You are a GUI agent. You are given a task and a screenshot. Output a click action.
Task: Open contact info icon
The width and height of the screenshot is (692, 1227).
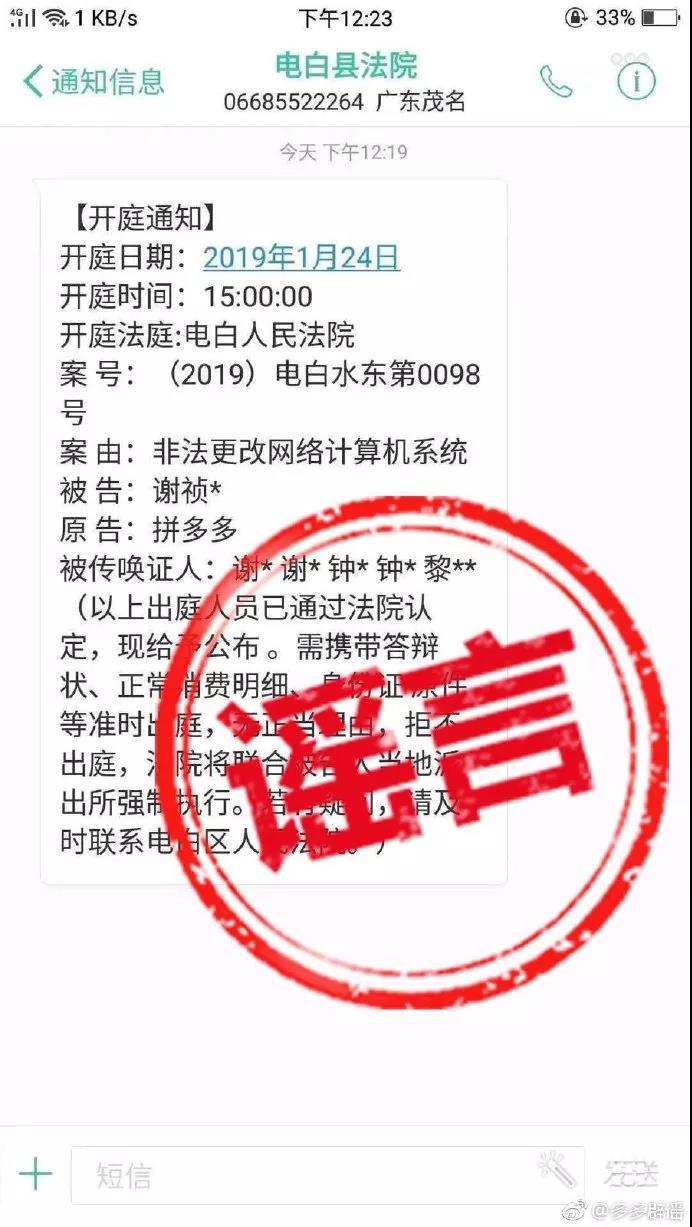point(635,82)
